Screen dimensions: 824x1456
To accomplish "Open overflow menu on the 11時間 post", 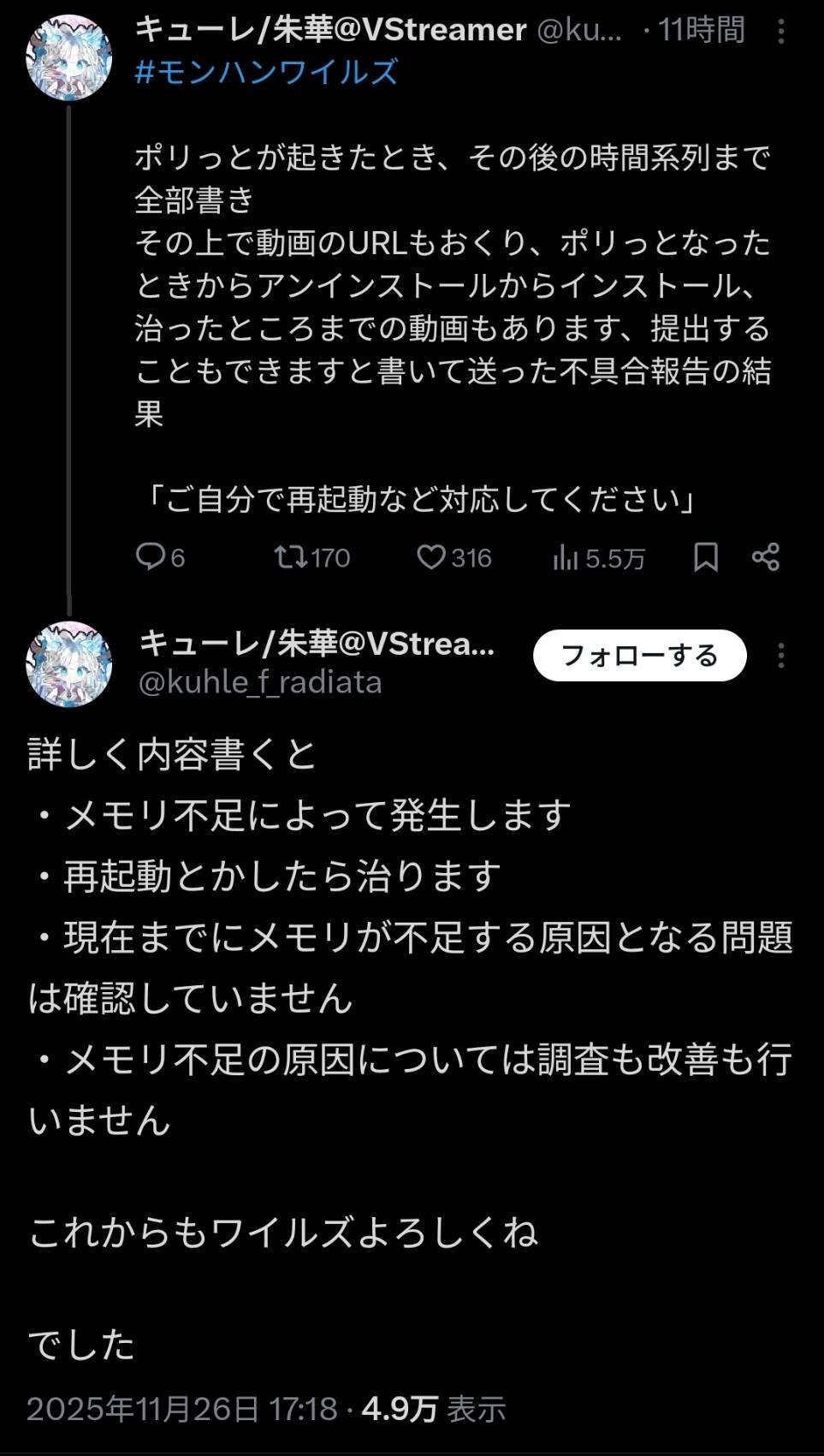I will click(780, 33).
